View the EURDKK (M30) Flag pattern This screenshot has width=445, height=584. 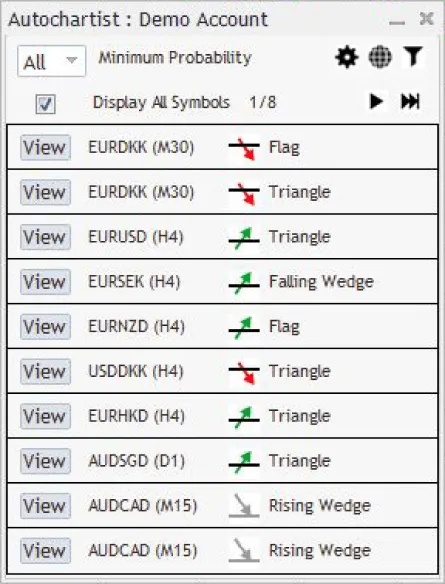click(45, 147)
